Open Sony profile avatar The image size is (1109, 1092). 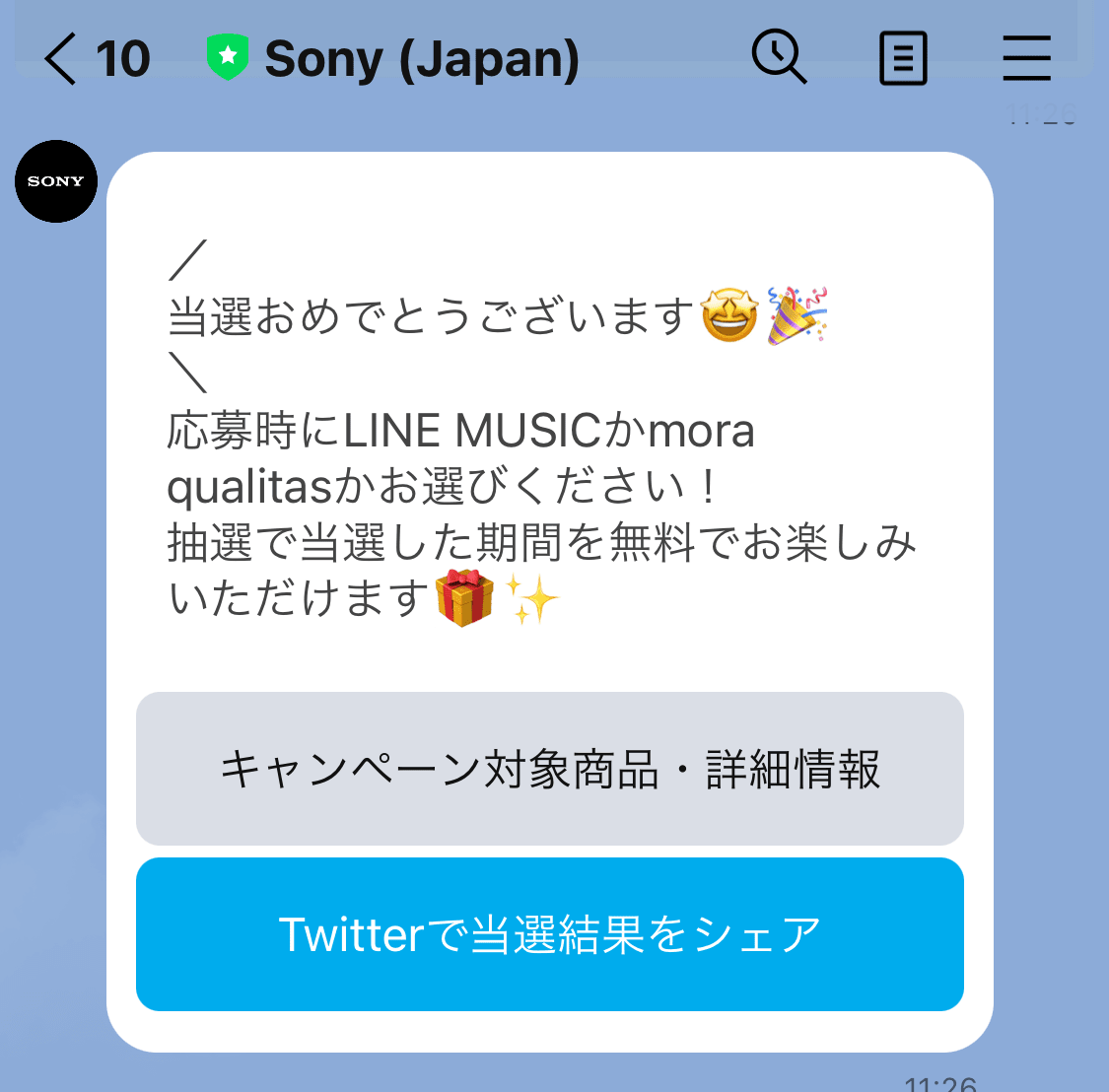pyautogui.click(x=56, y=181)
